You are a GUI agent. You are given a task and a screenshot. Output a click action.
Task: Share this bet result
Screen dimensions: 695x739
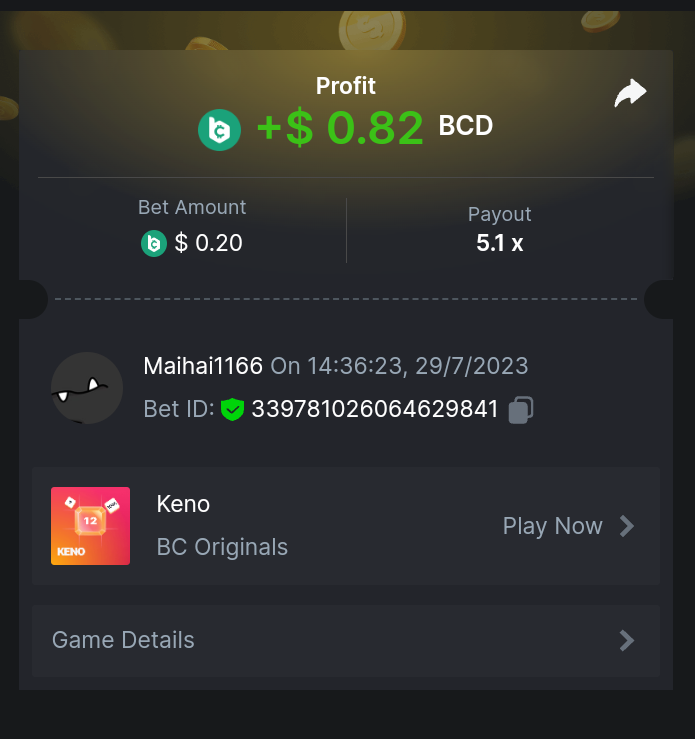point(630,94)
